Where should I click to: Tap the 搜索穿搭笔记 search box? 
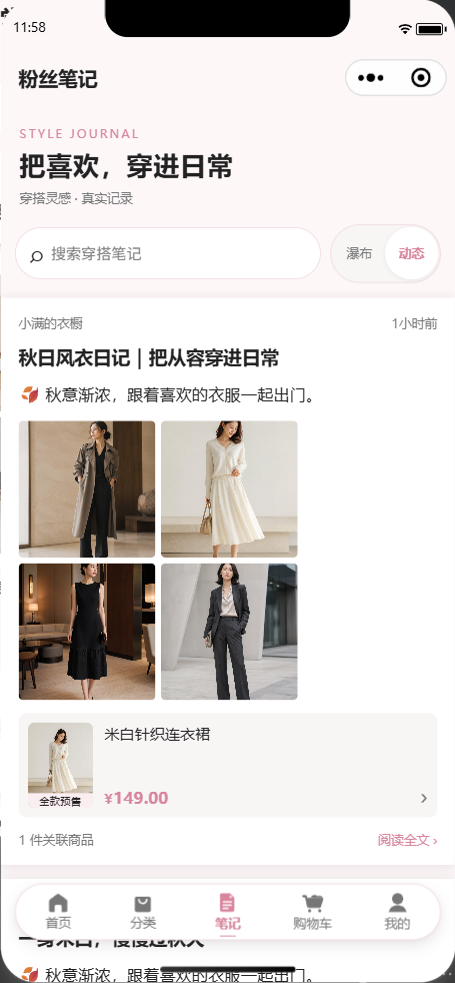pyautogui.click(x=168, y=253)
